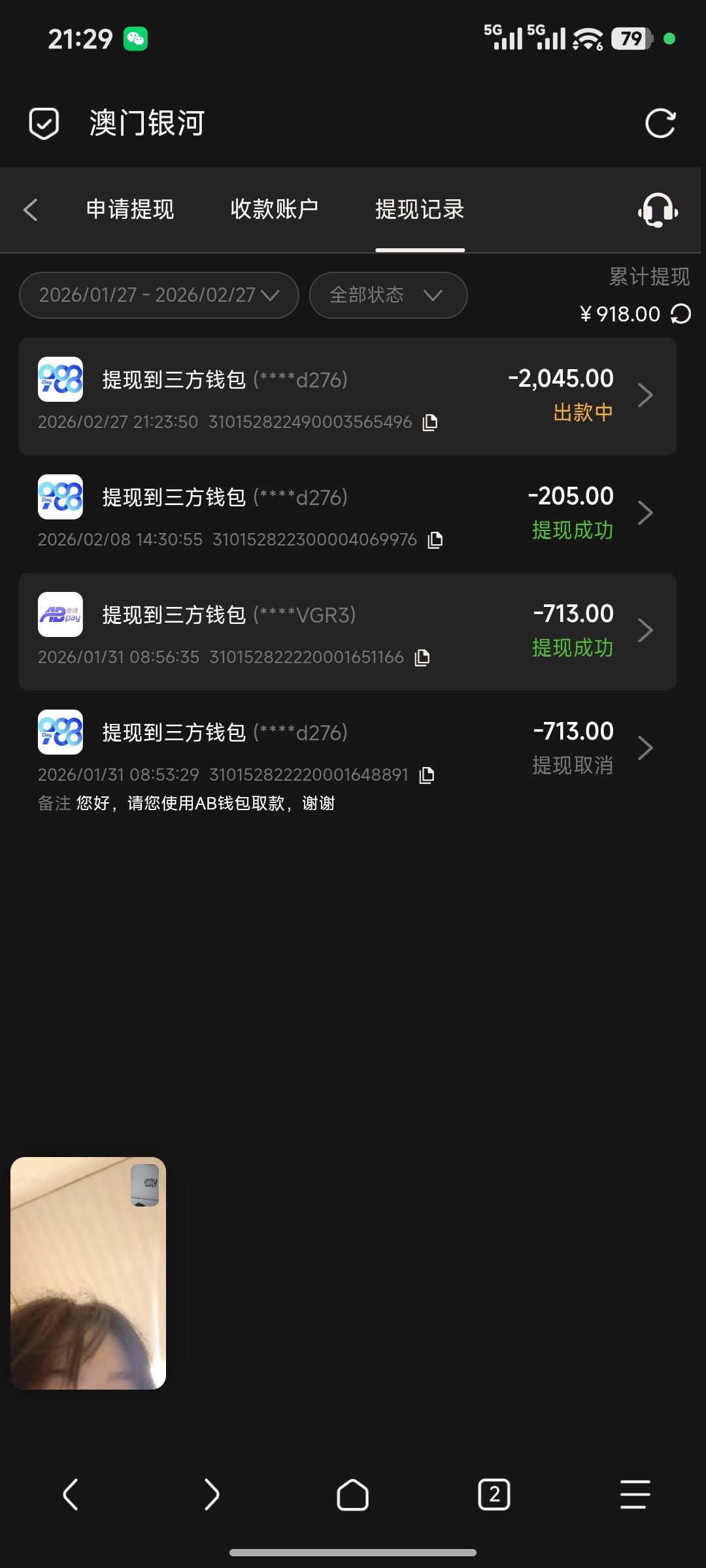This screenshot has width=706, height=1568.
Task: Open the 全部状态 status filter dropdown
Action: click(x=388, y=295)
